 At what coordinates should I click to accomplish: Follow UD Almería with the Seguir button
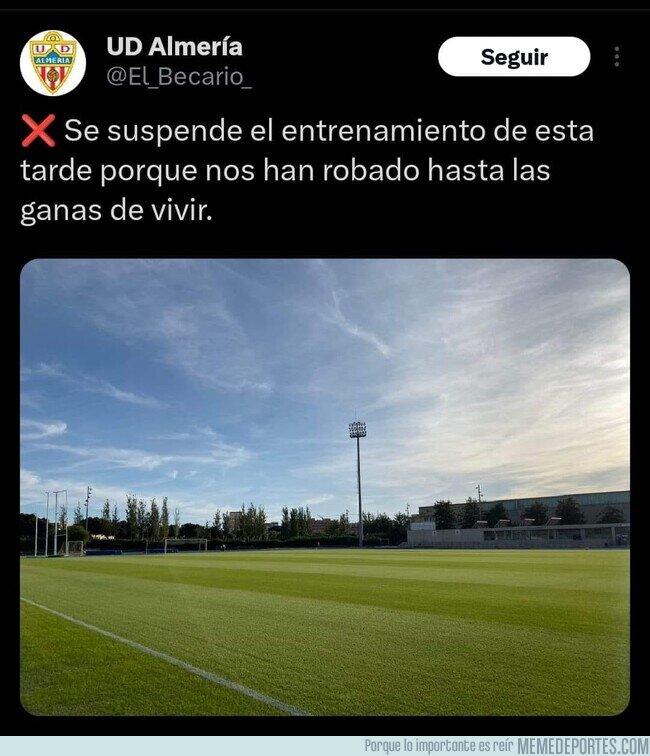pyautogui.click(x=514, y=57)
